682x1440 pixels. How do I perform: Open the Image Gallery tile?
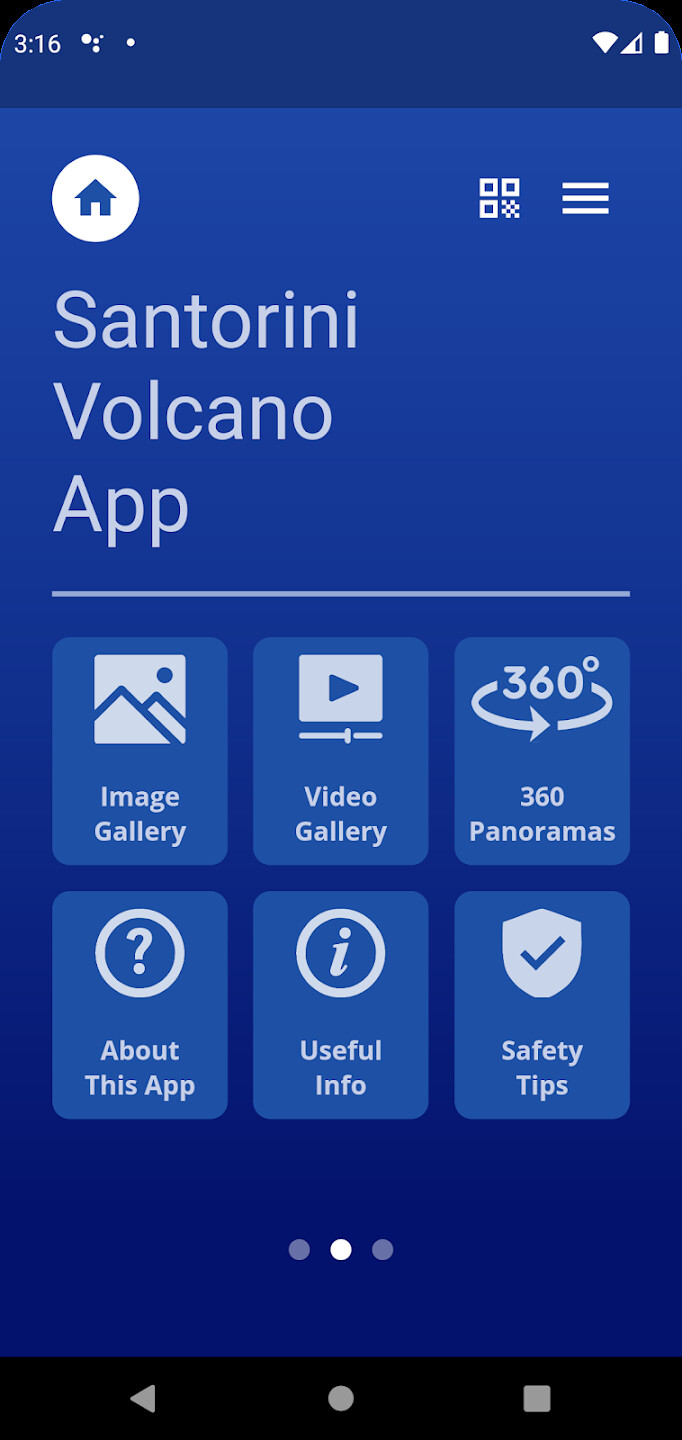click(x=140, y=751)
